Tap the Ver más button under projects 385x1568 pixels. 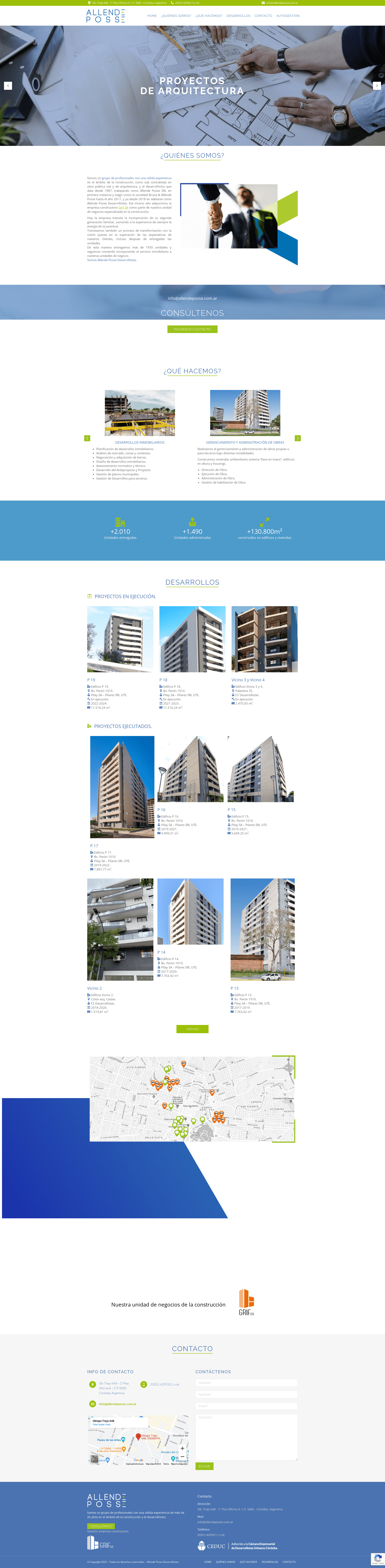click(x=192, y=1029)
